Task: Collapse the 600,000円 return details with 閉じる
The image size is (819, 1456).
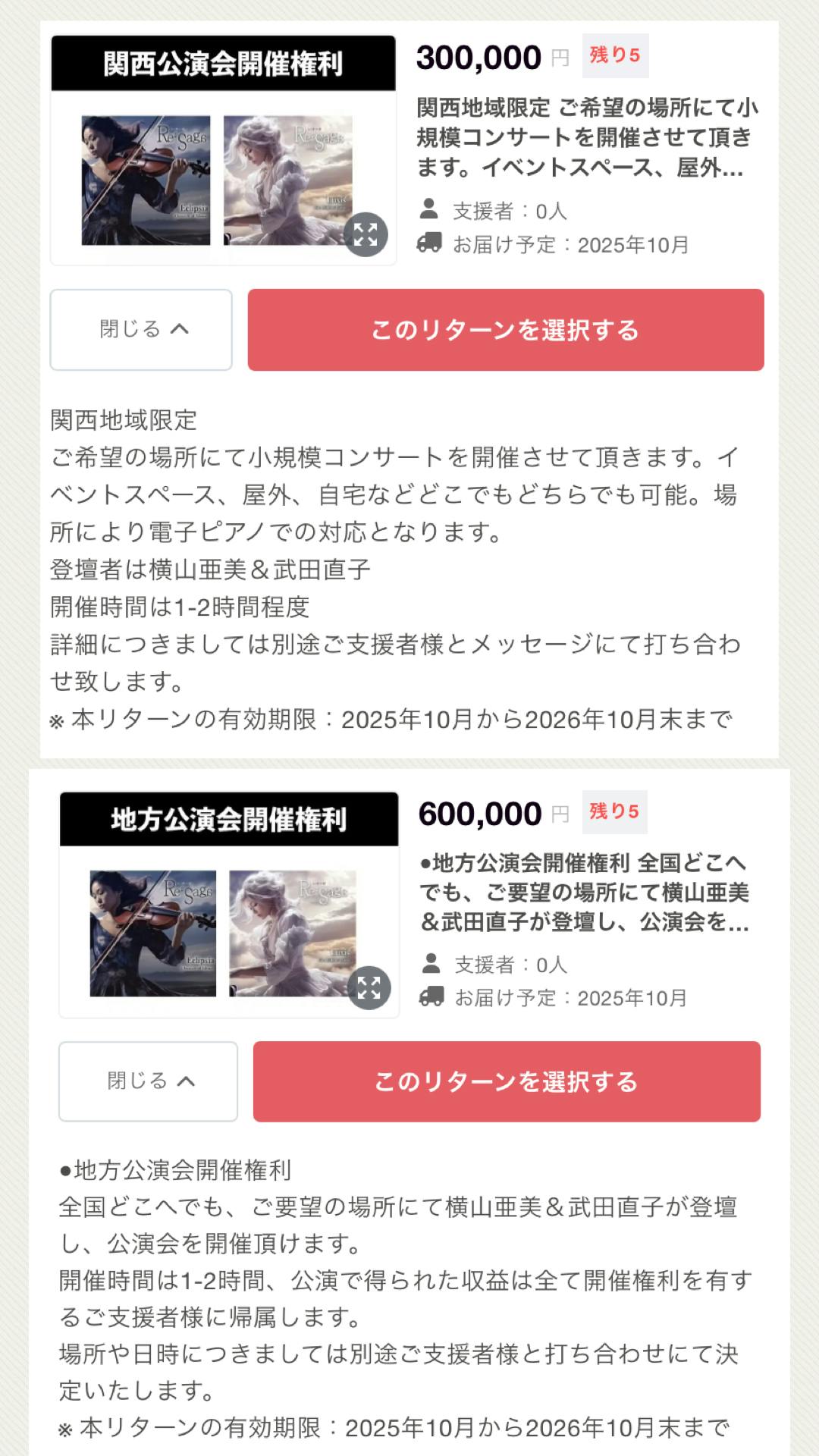Action: click(x=149, y=1081)
